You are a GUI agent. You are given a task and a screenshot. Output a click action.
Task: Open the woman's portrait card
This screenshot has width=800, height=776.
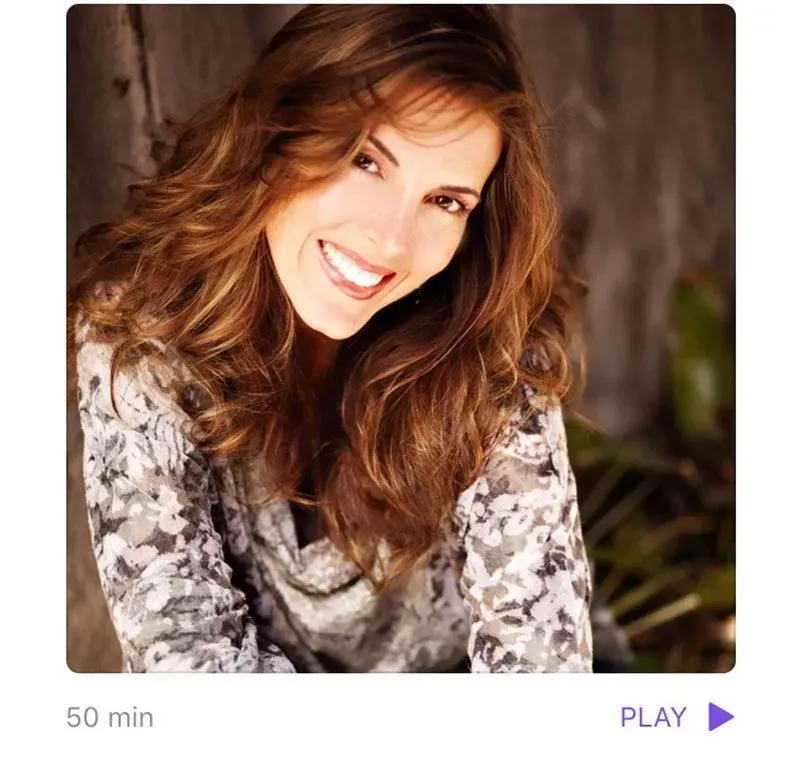point(400,338)
